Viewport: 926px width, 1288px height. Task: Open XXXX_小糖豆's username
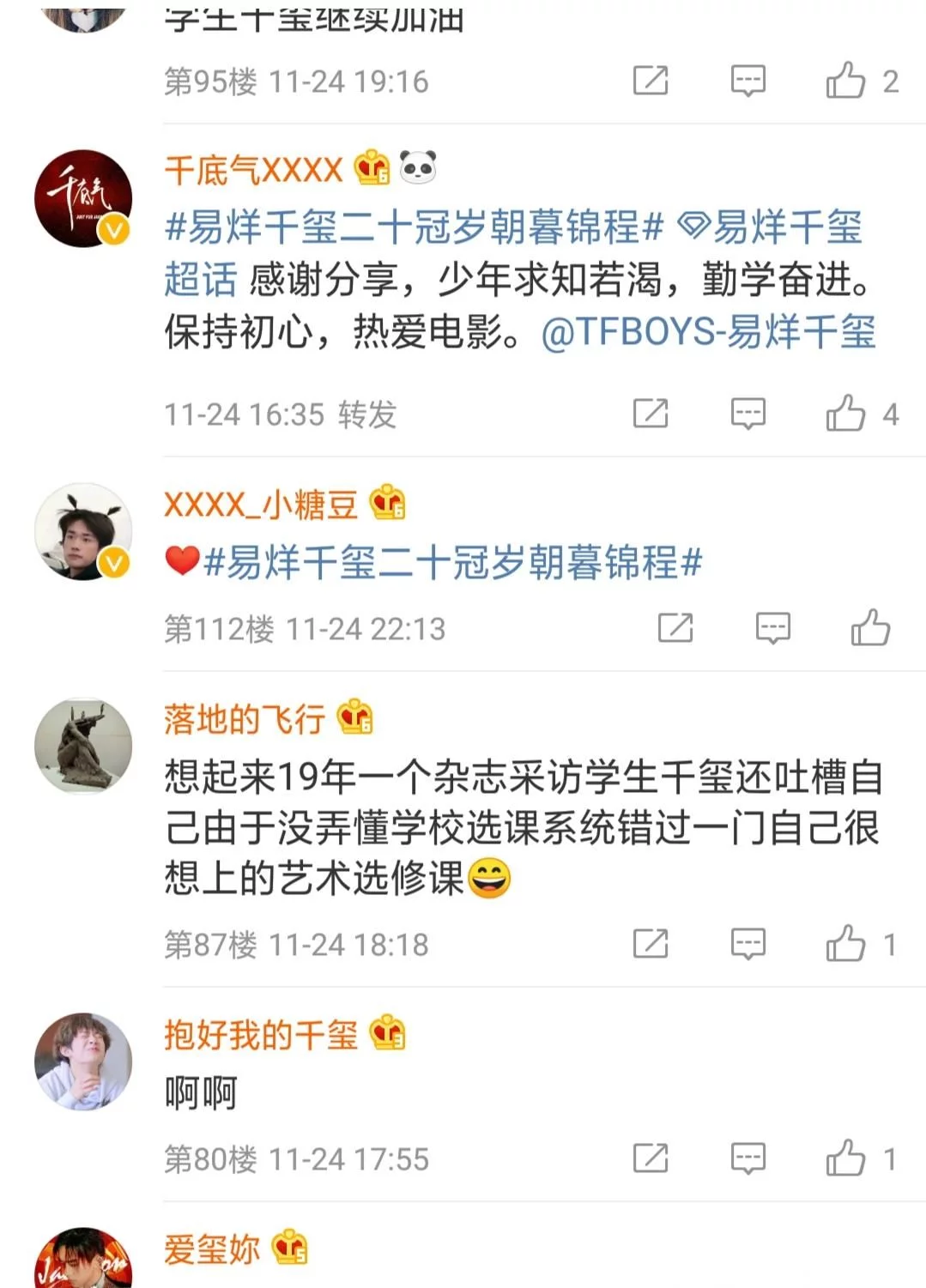coord(261,505)
